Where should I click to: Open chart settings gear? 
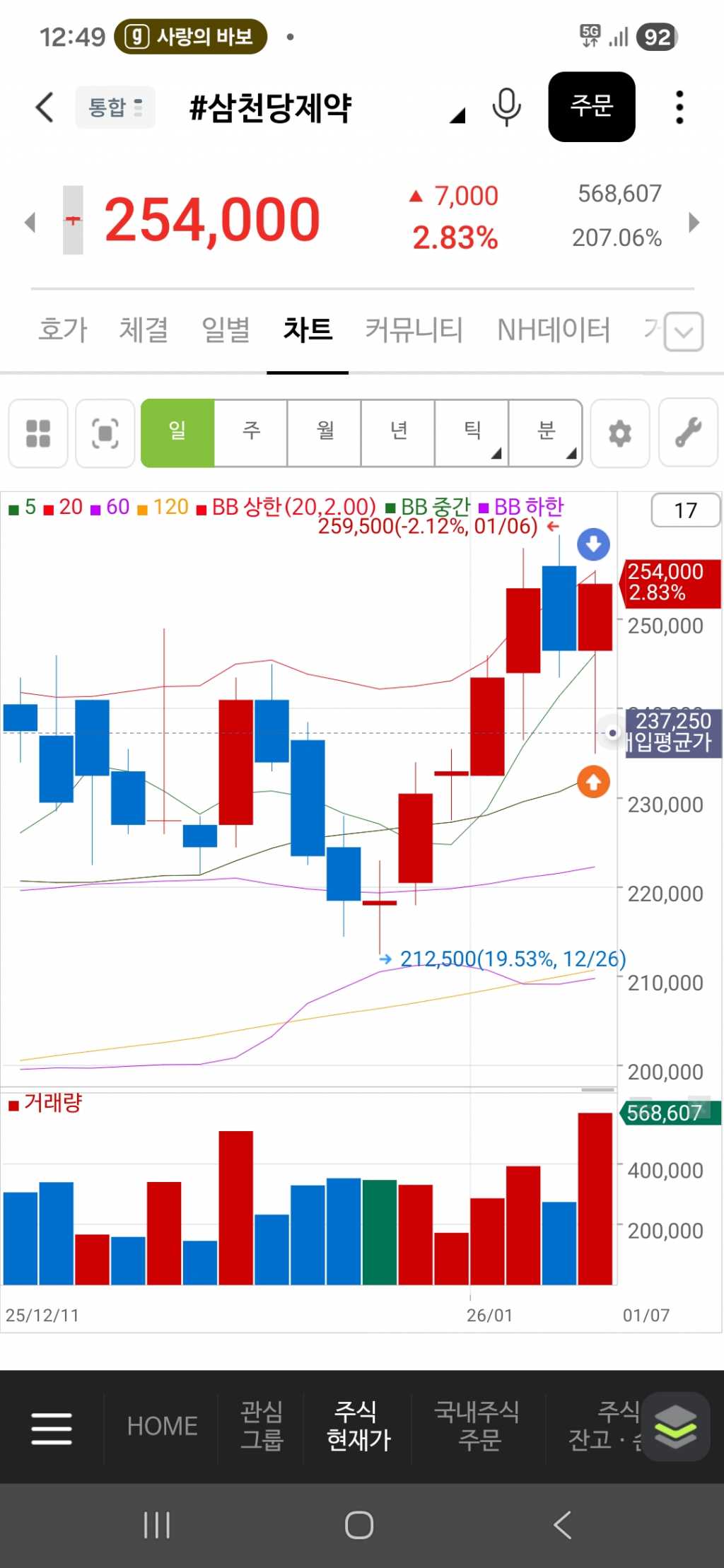click(620, 433)
